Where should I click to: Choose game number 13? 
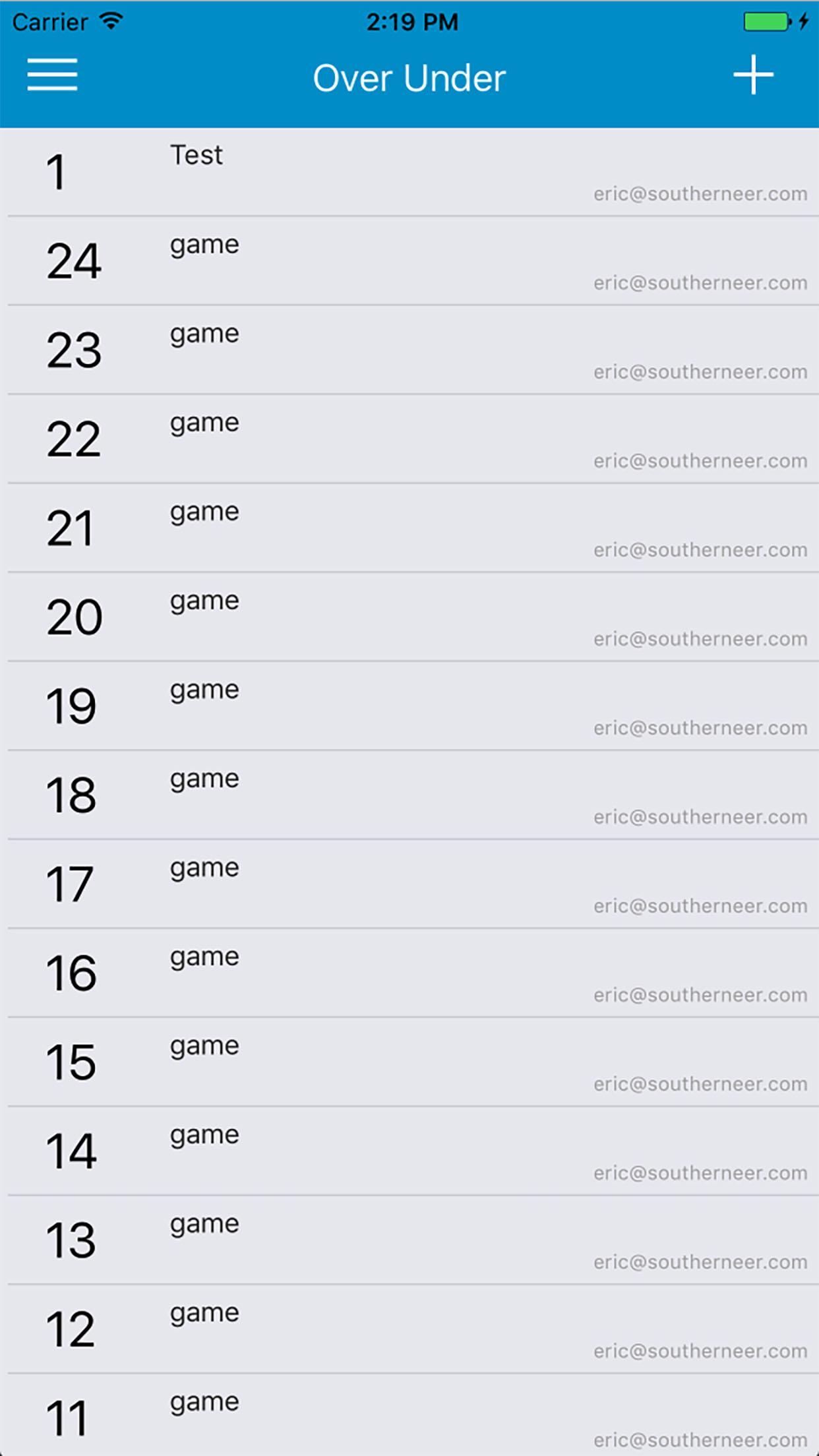[409, 1240]
